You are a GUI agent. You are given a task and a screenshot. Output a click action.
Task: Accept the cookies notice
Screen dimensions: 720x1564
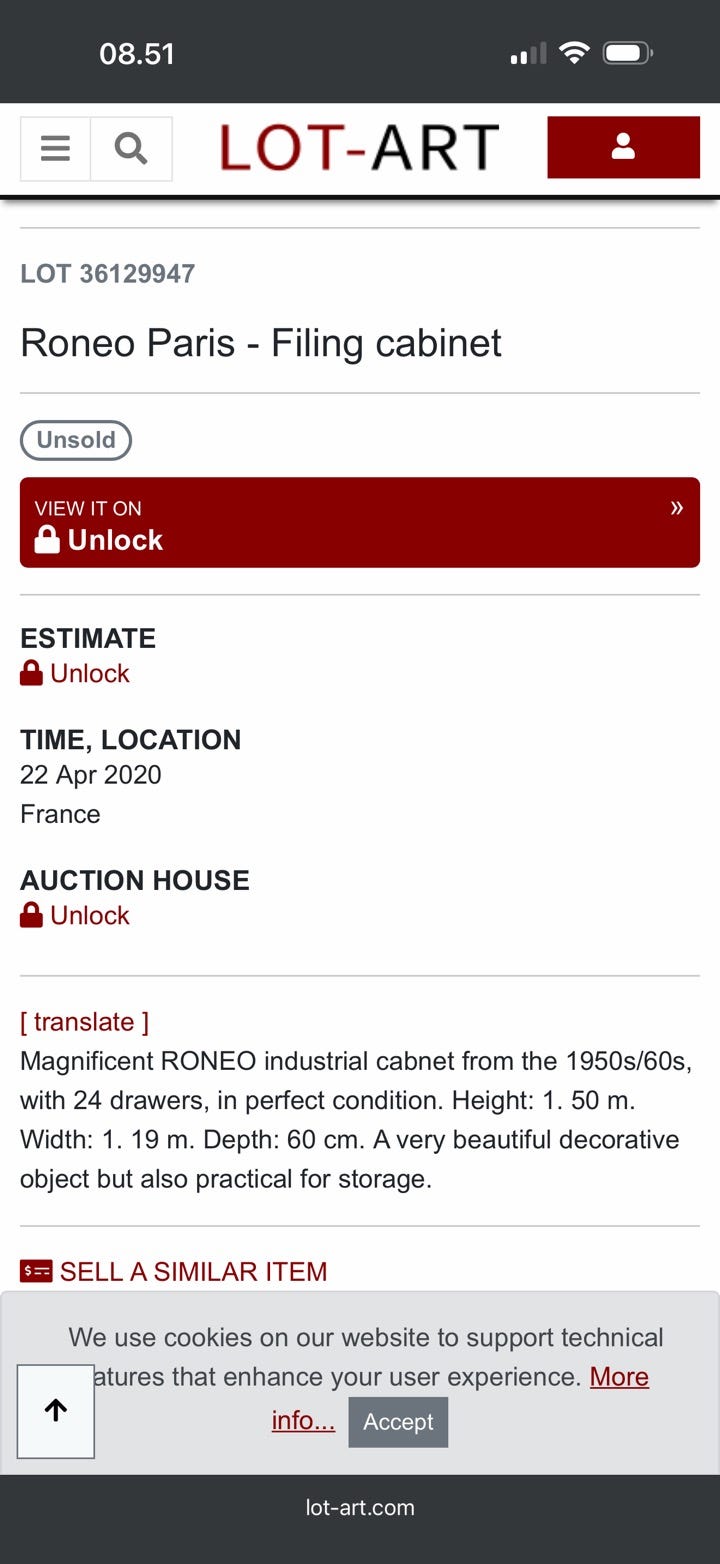(398, 1422)
